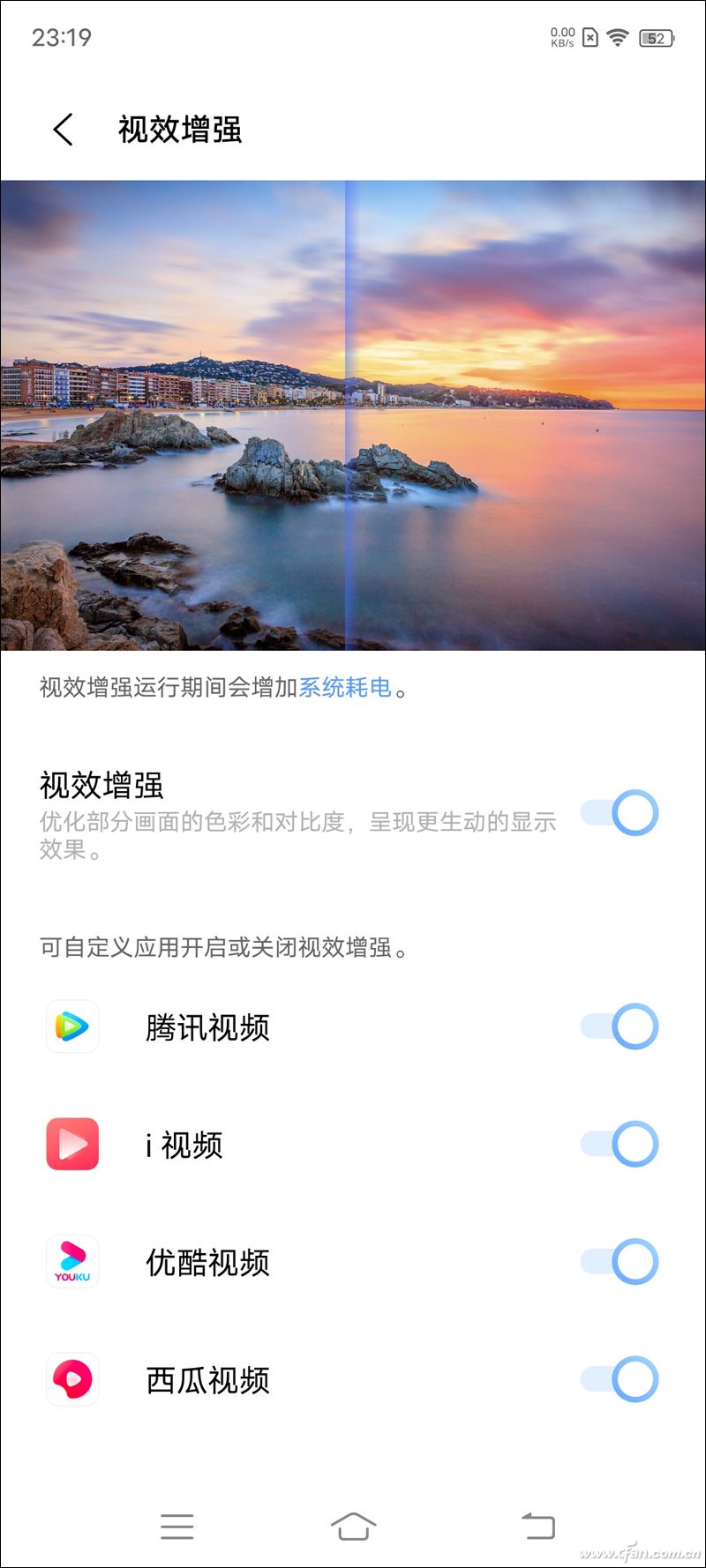Tap the back arrow beside 视效增强 title
706x1568 pixels.
point(62,129)
